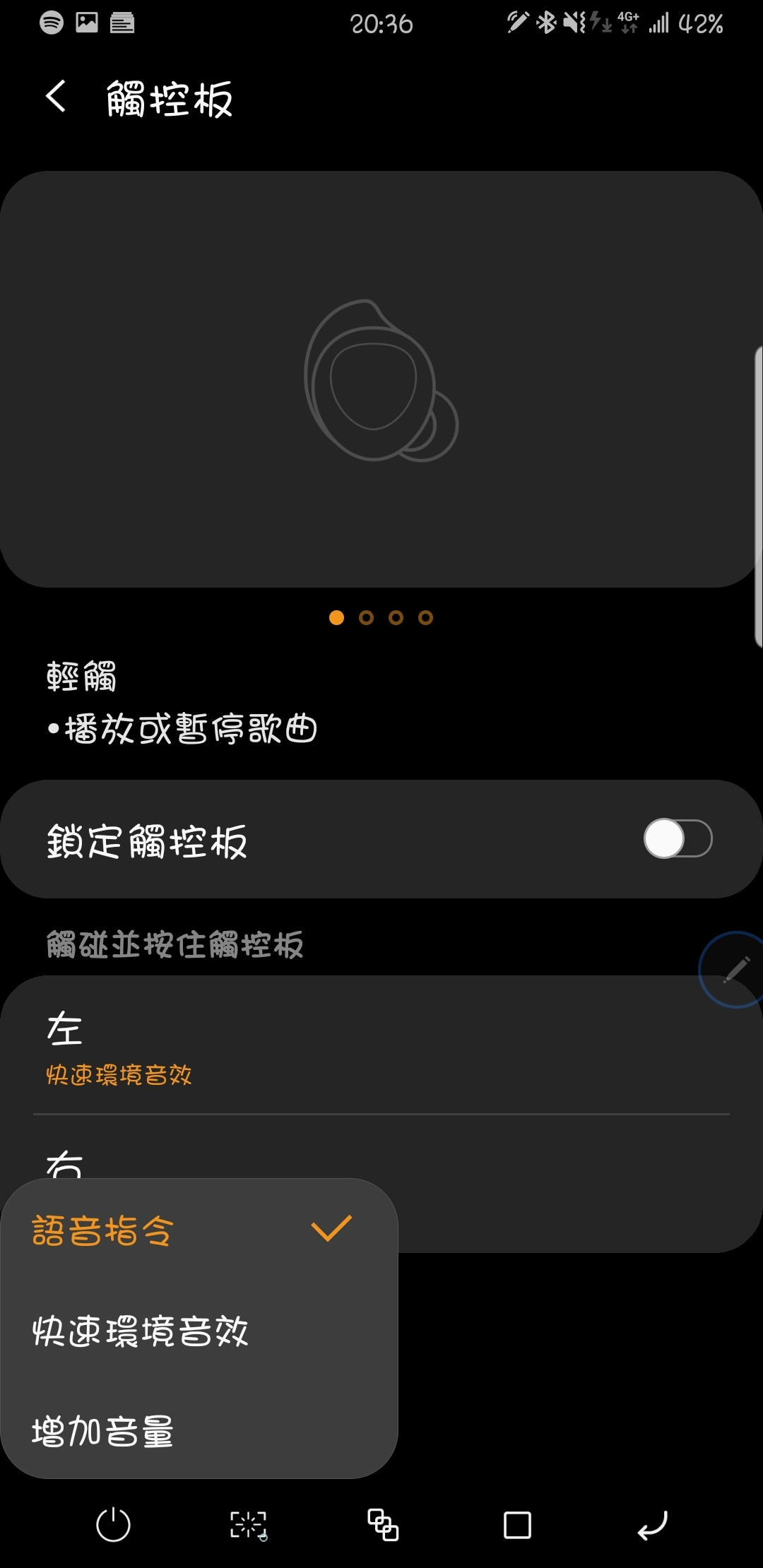Open the screen capture scan icon
This screenshot has width=763, height=1568.
coord(249,1524)
